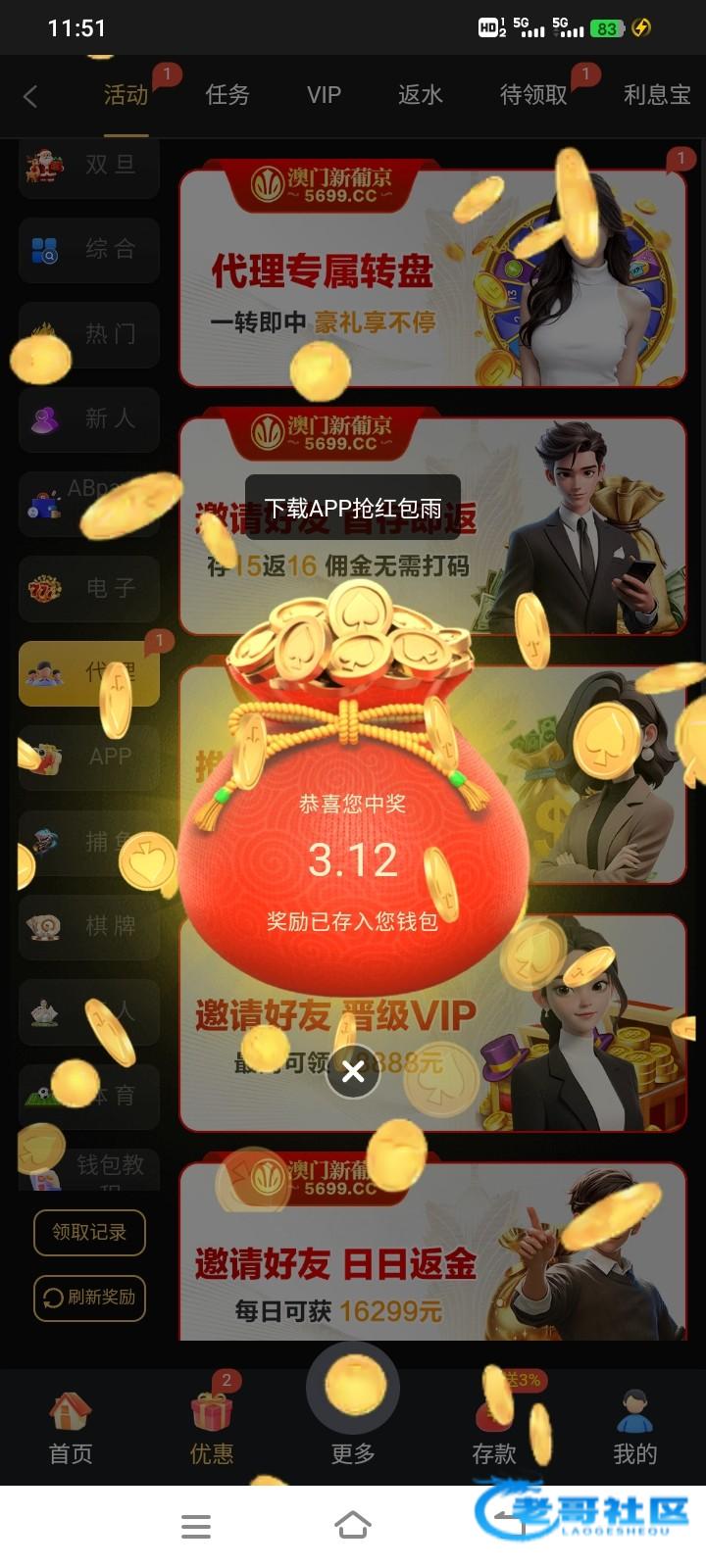This screenshot has height=1568, width=706.
Task: Go to 首页 home tab
Action: click(71, 1429)
